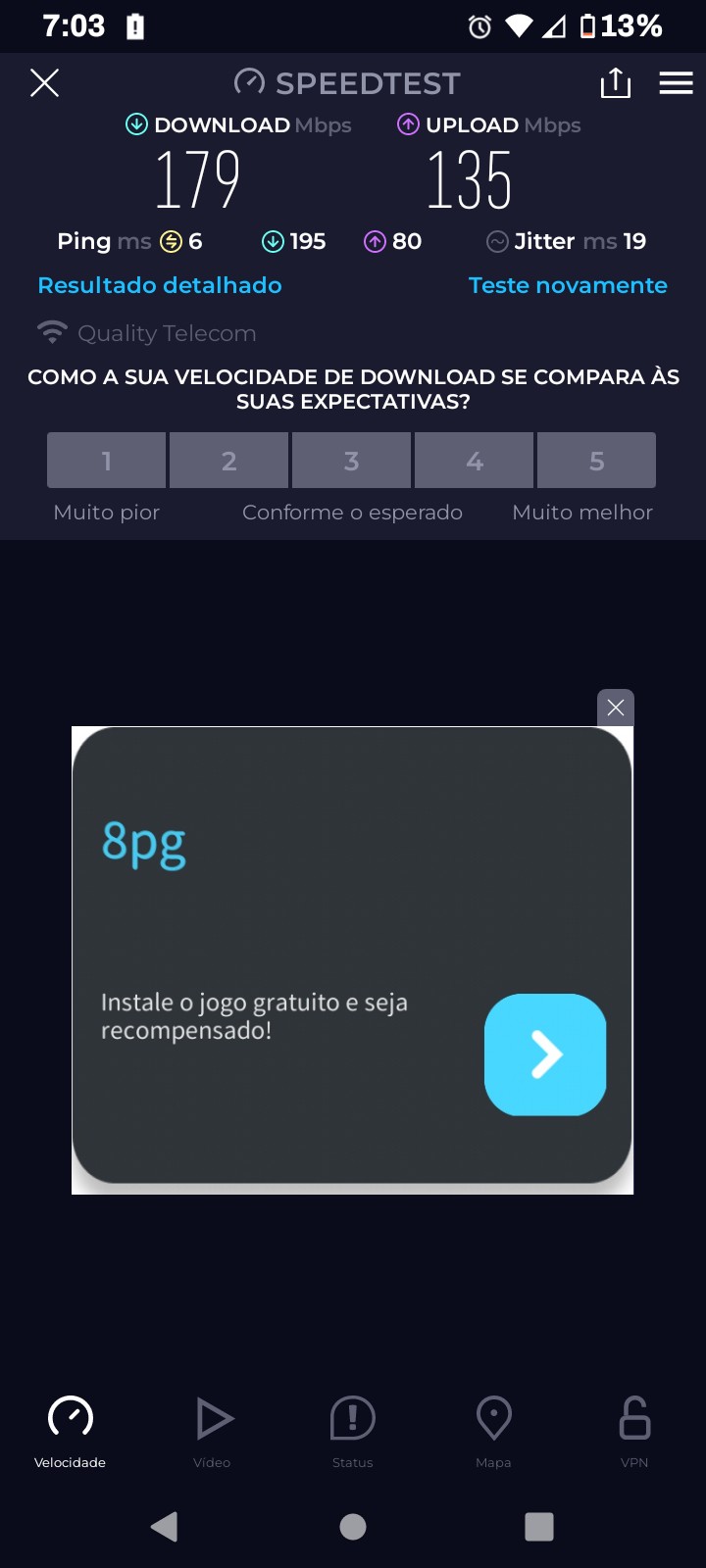Select rating 2 for download speed

click(x=229, y=461)
